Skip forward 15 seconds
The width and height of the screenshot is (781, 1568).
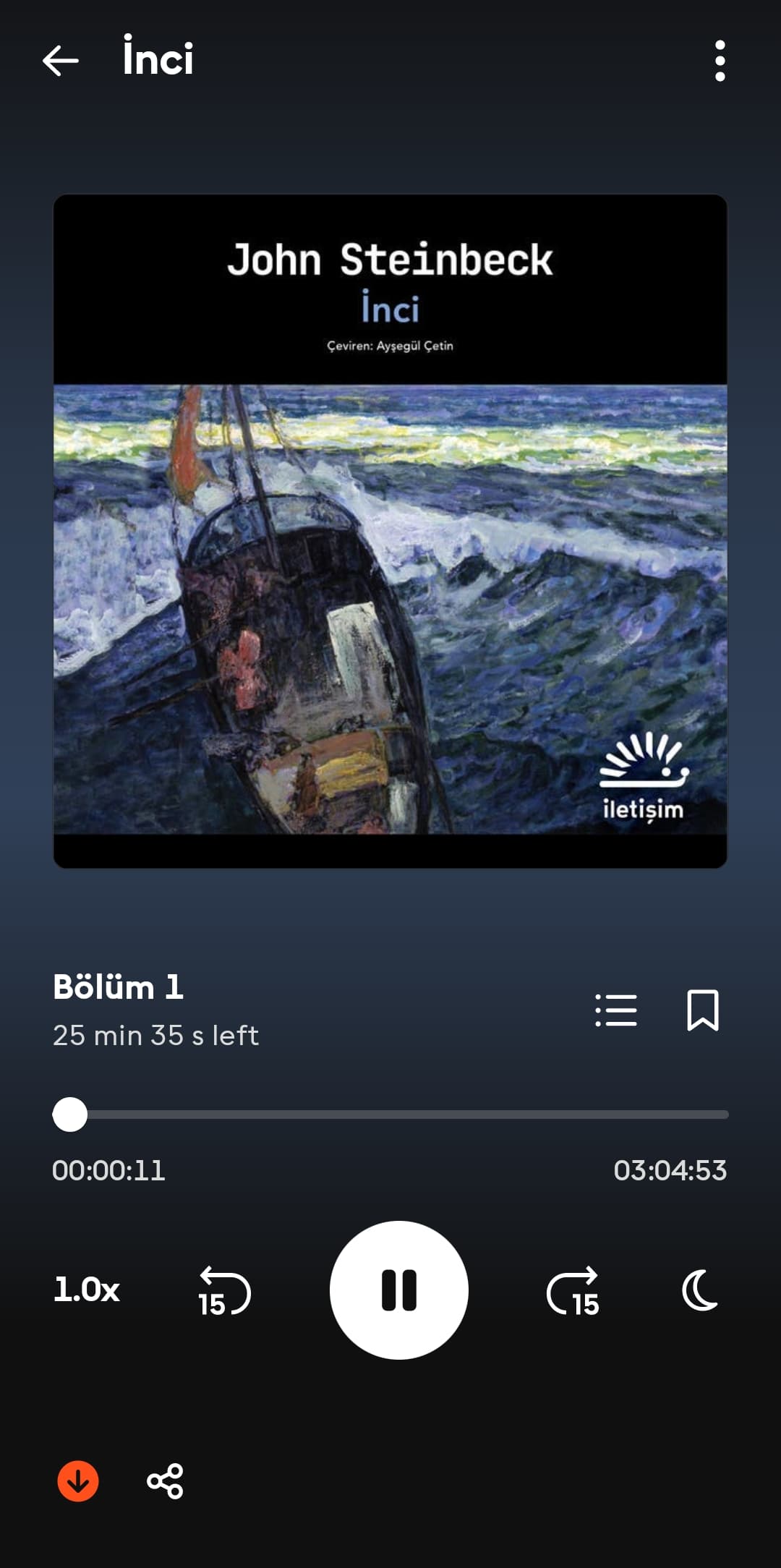573,1291
